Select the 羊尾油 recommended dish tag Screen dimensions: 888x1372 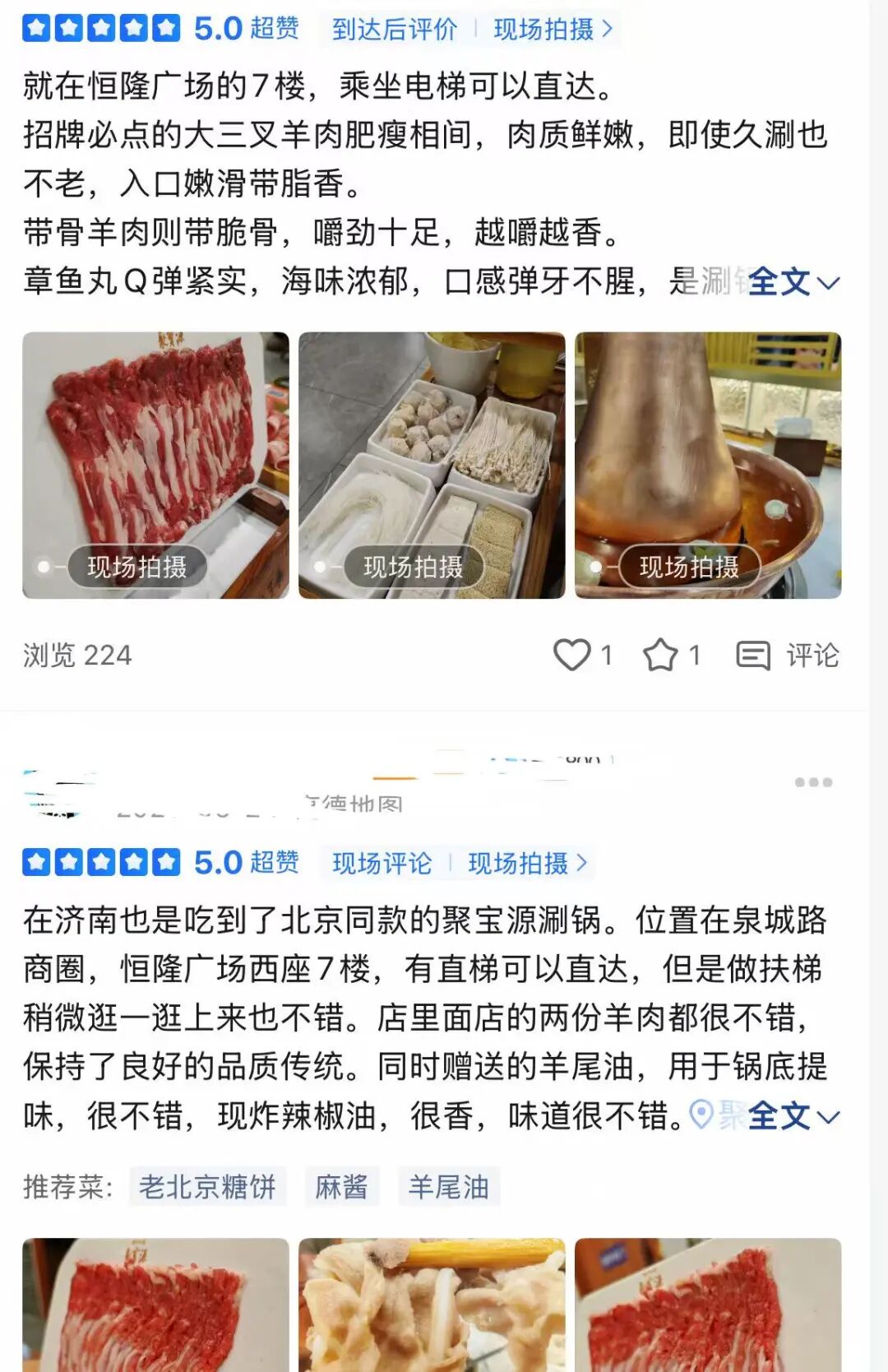click(x=449, y=1187)
